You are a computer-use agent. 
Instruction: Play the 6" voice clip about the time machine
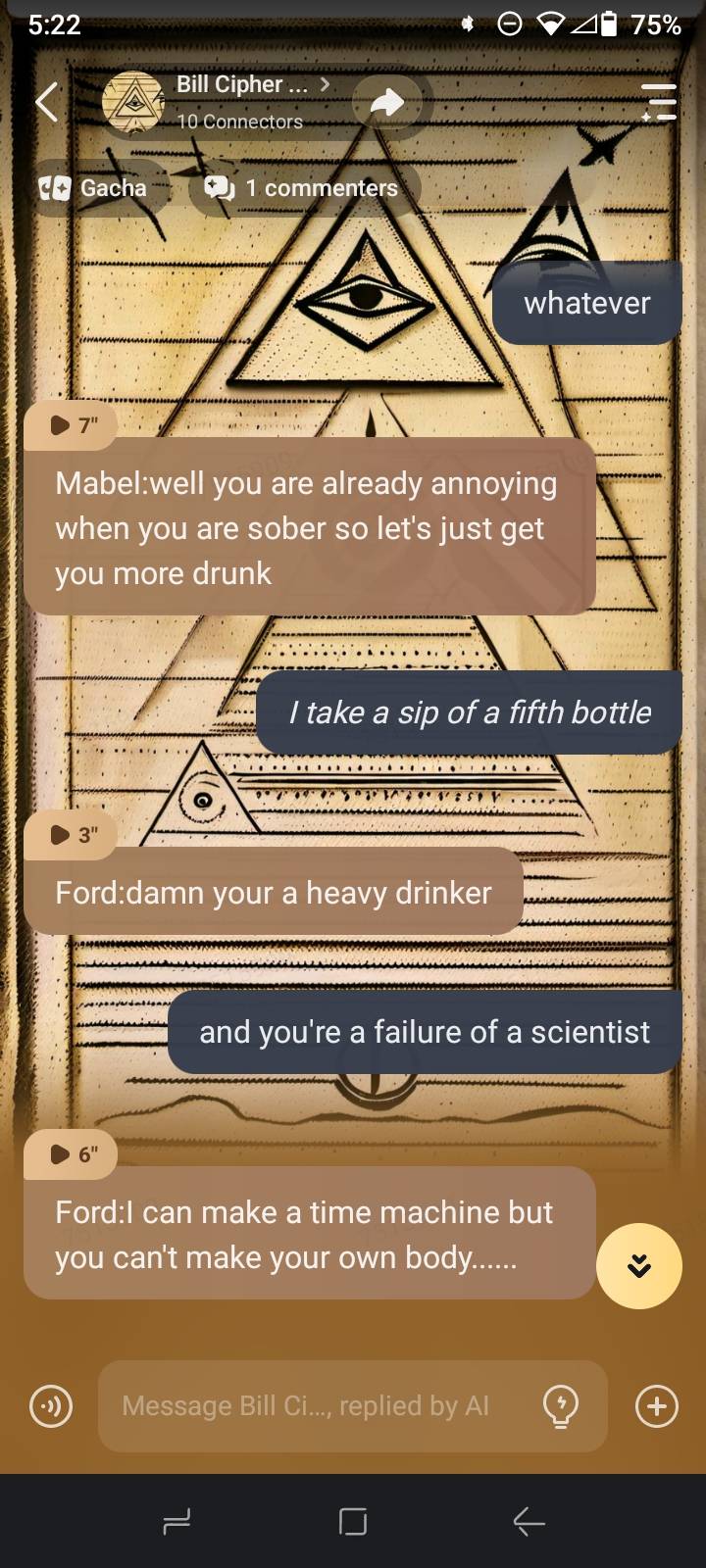[x=73, y=1154]
